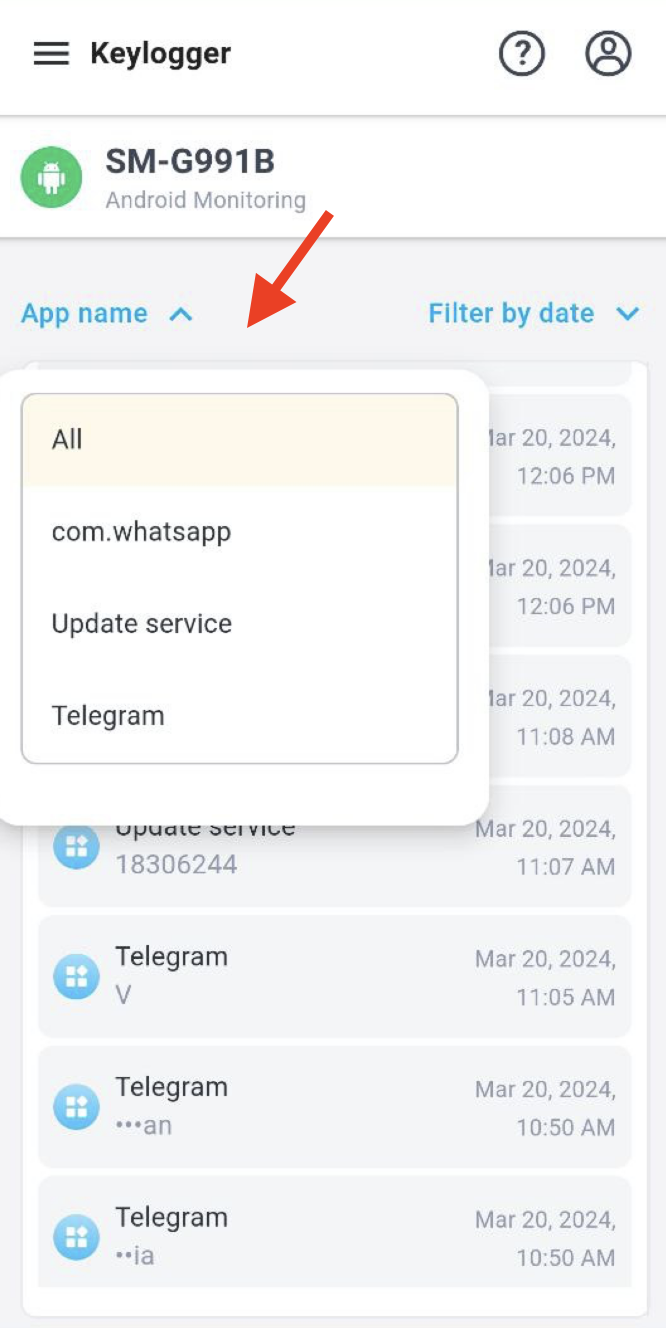Open the Telegram log entry reading •••an

click(x=334, y=1106)
